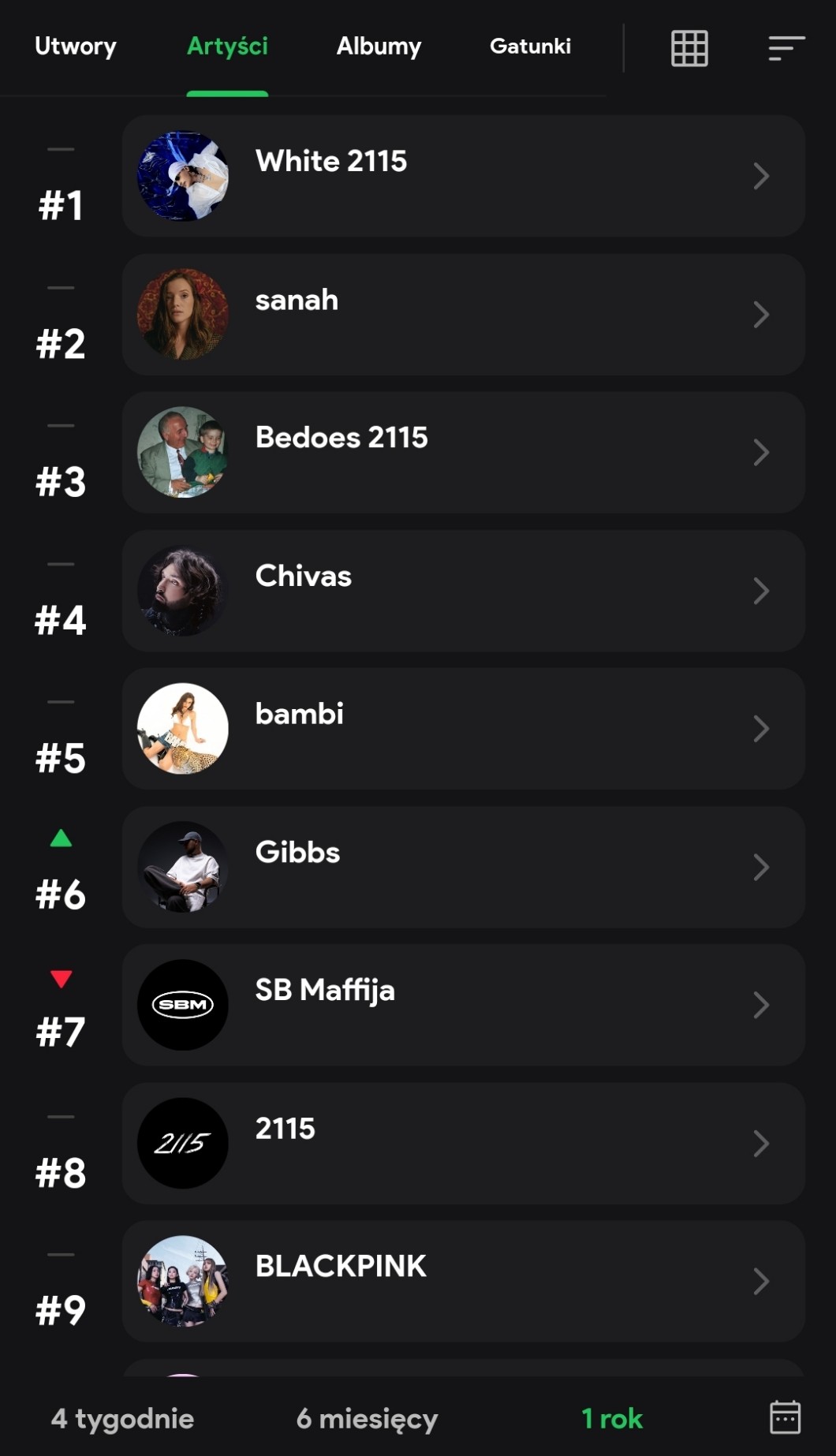Select bambi from the ranking
836x1456 pixels.
click(x=463, y=729)
